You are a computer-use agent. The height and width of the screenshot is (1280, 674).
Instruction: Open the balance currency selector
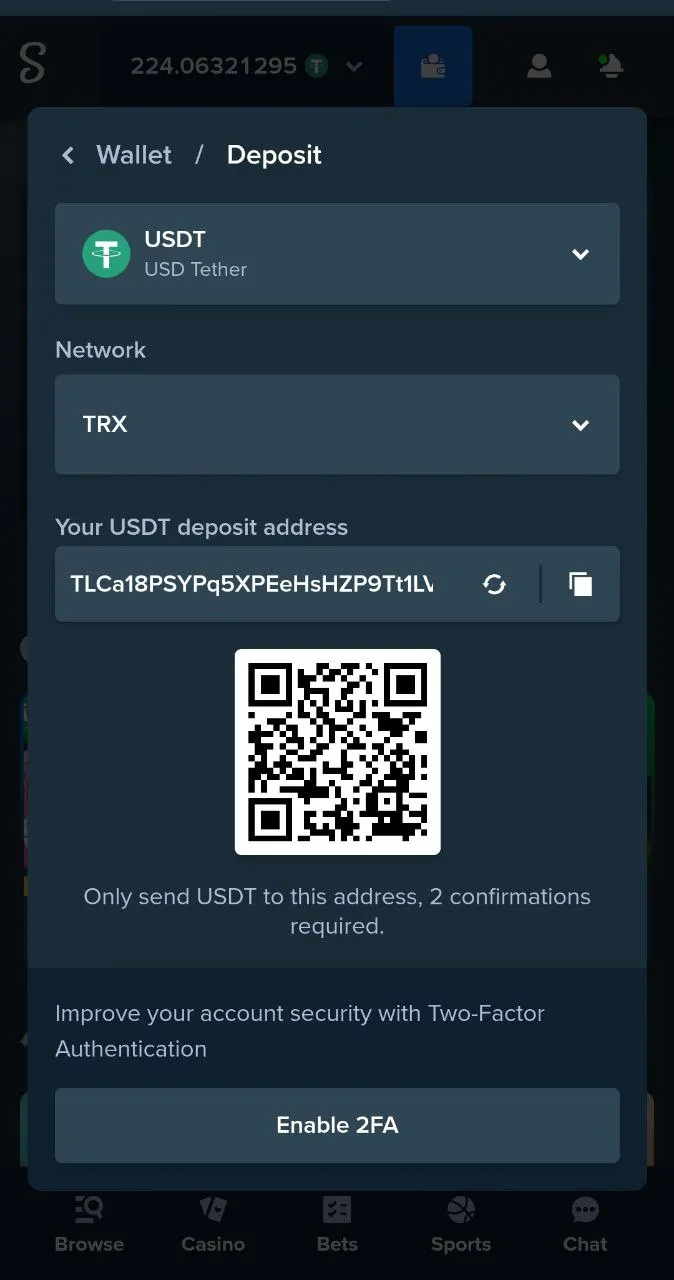[353, 67]
